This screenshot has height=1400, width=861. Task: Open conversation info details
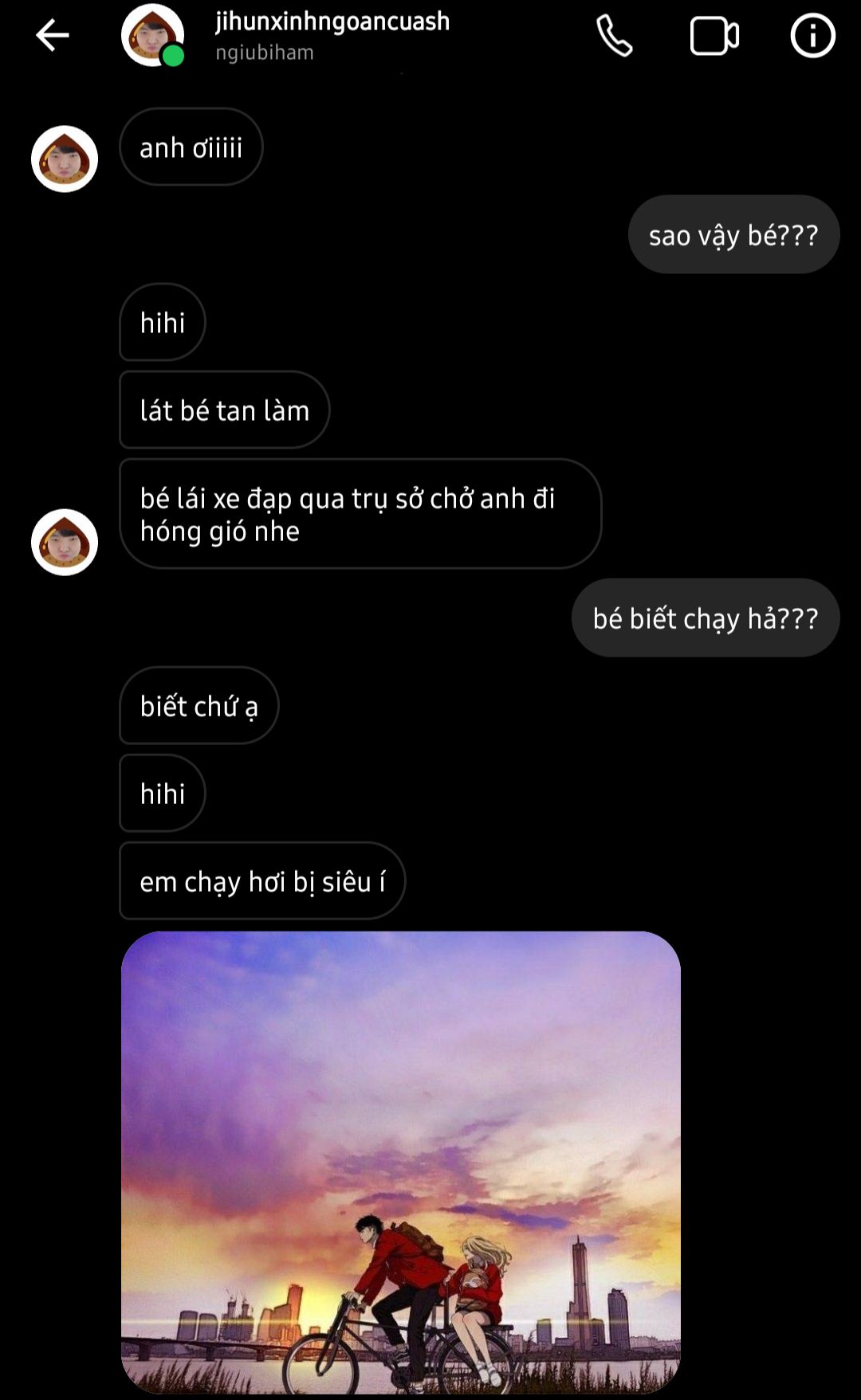click(812, 37)
